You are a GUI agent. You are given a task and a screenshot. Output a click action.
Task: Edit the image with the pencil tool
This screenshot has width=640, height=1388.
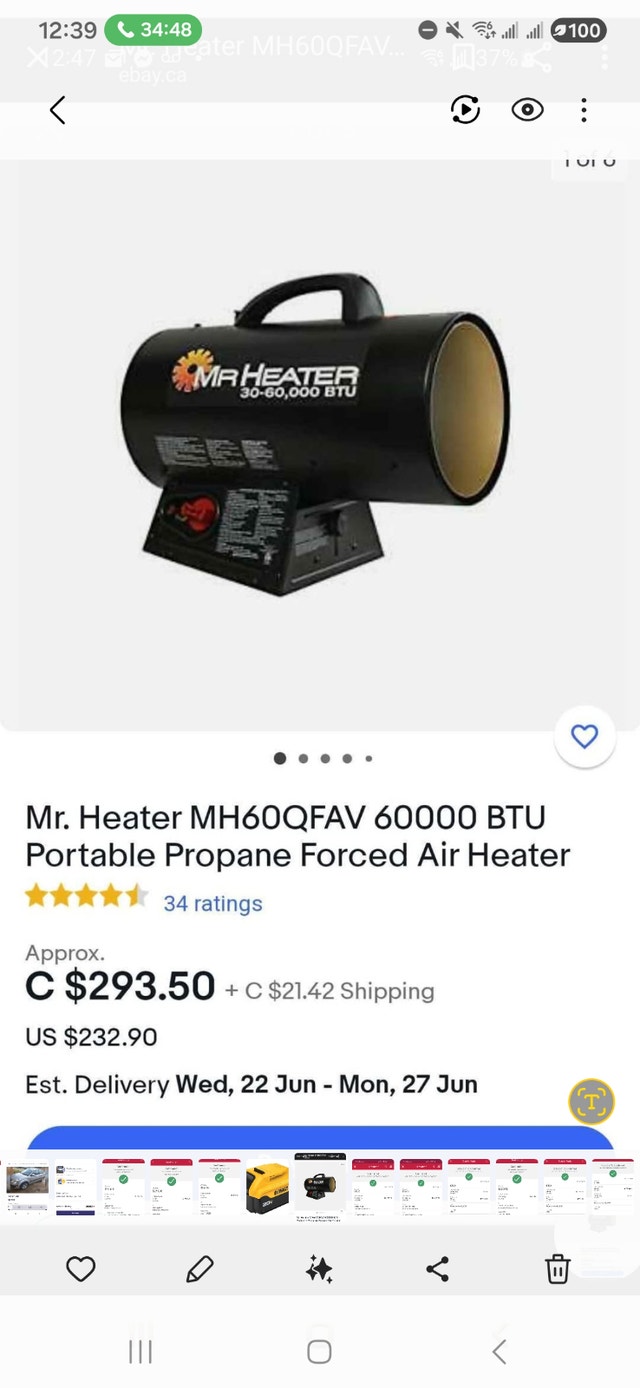pyautogui.click(x=200, y=1269)
